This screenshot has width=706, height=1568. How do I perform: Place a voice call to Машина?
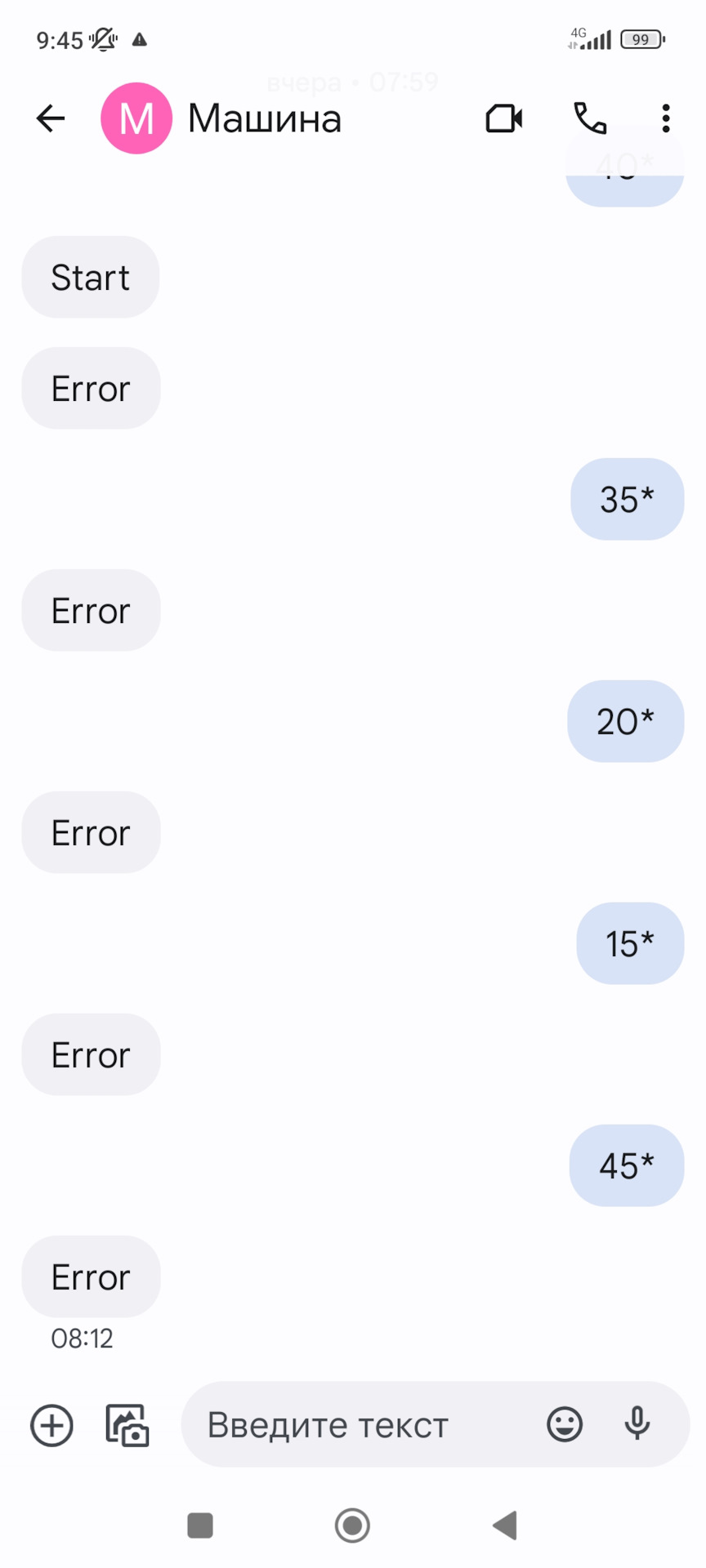(590, 118)
